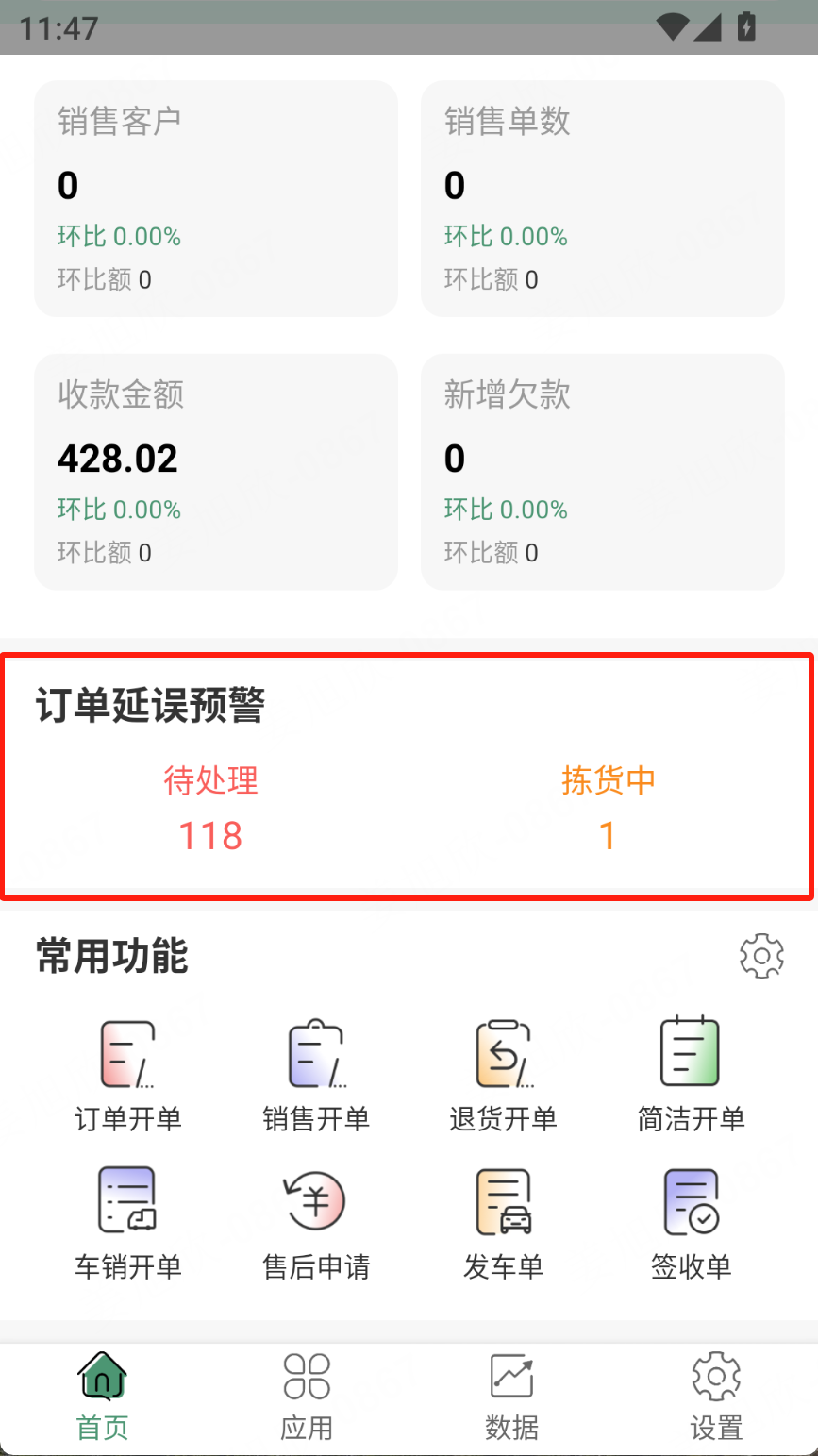Open 简洁开单 function

tap(691, 1078)
